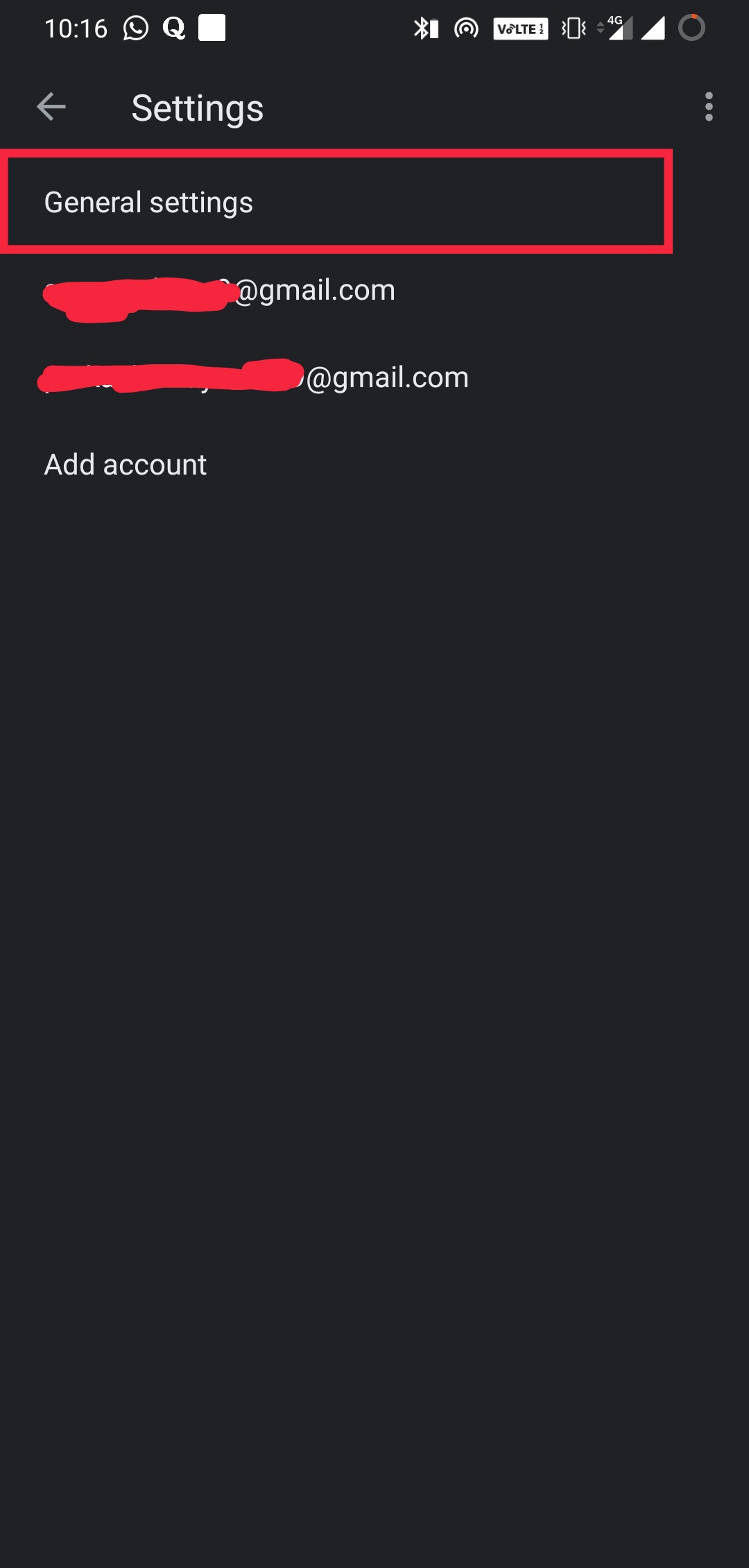Tap Add account
The width and height of the screenshot is (749, 1568).
(x=374, y=465)
